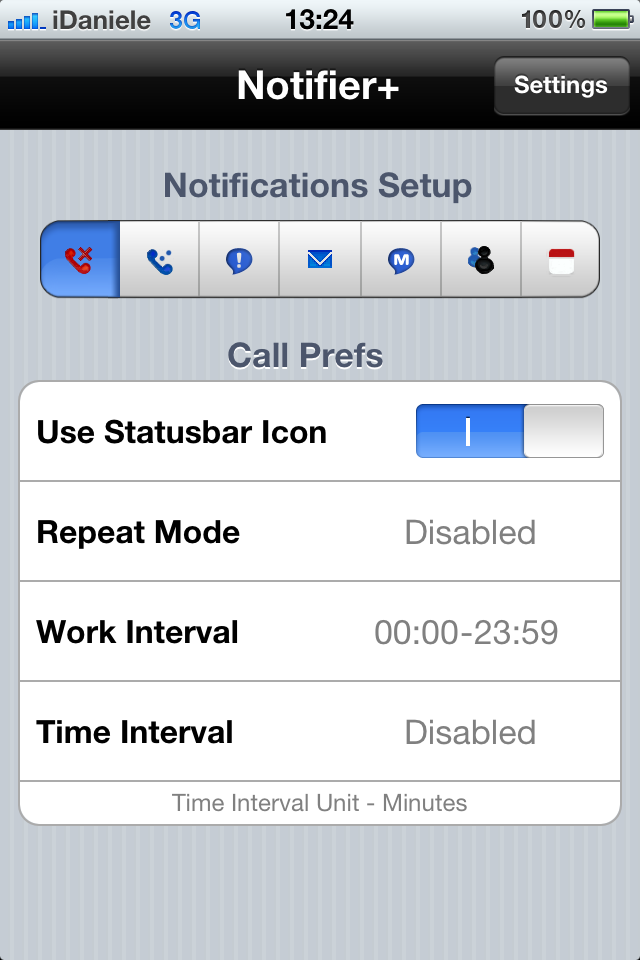Viewport: 640px width, 960px height.
Task: Switch to the email envelope segment
Action: [x=319, y=260]
